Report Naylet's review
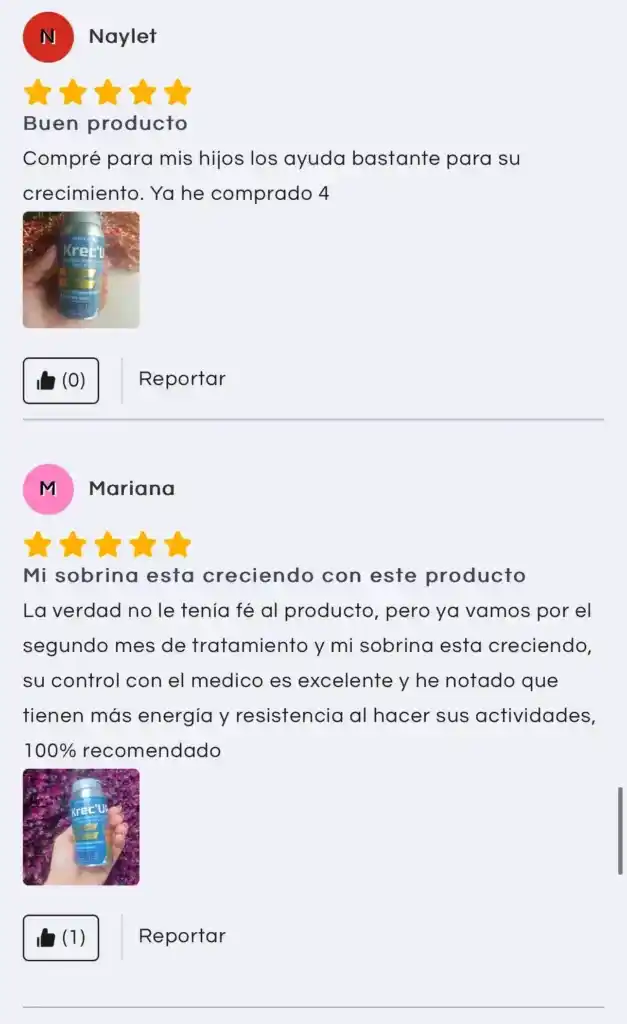Screen dimensions: 627x1024 (x=182, y=379)
